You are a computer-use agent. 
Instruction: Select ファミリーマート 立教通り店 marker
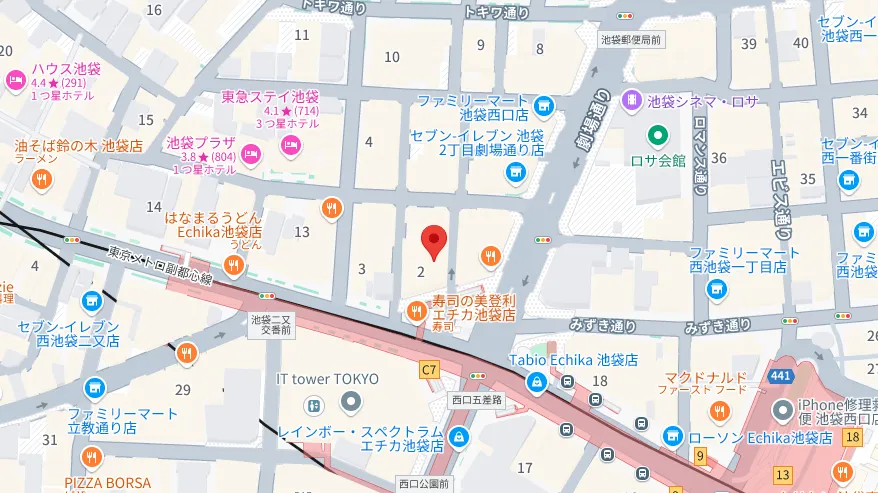point(93,386)
